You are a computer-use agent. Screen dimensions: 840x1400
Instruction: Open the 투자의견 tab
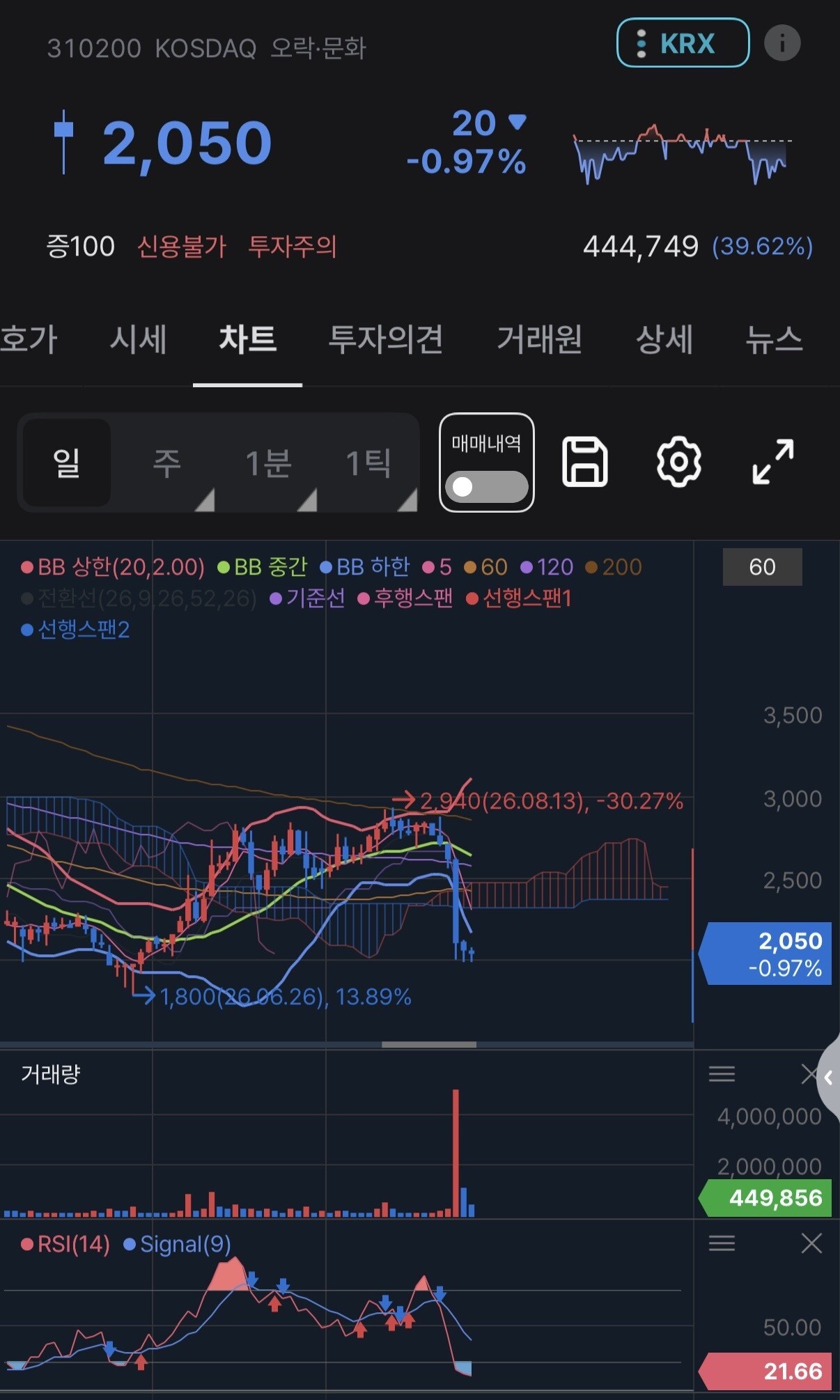pyautogui.click(x=385, y=340)
